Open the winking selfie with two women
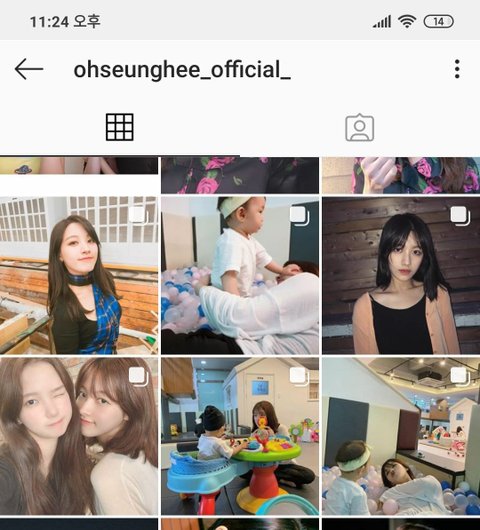This screenshot has width=480, height=530. (79, 436)
